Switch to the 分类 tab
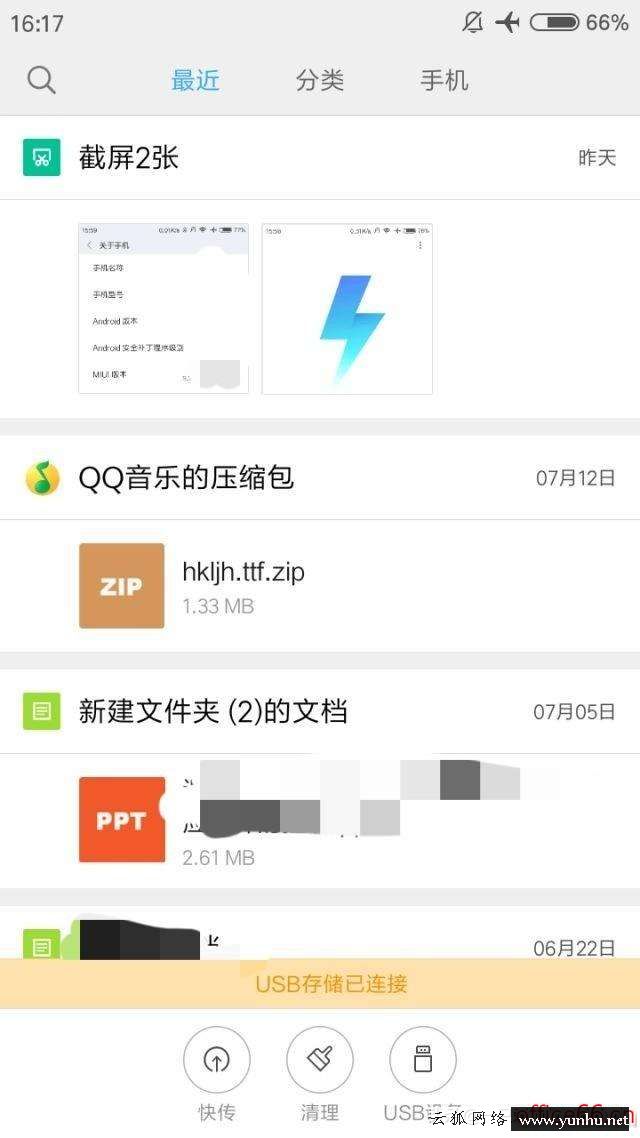 (x=320, y=81)
